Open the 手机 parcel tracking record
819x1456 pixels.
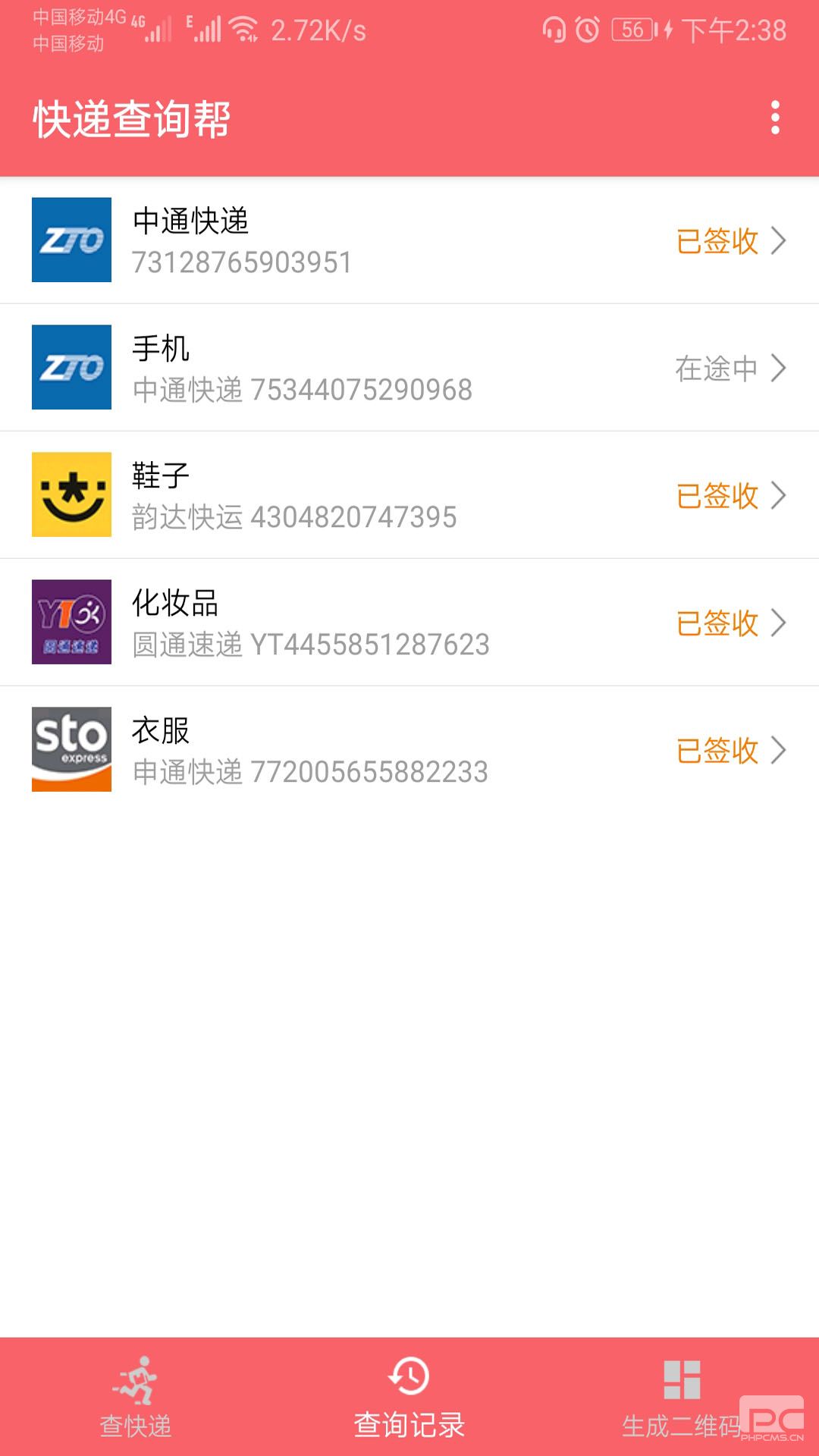[409, 368]
